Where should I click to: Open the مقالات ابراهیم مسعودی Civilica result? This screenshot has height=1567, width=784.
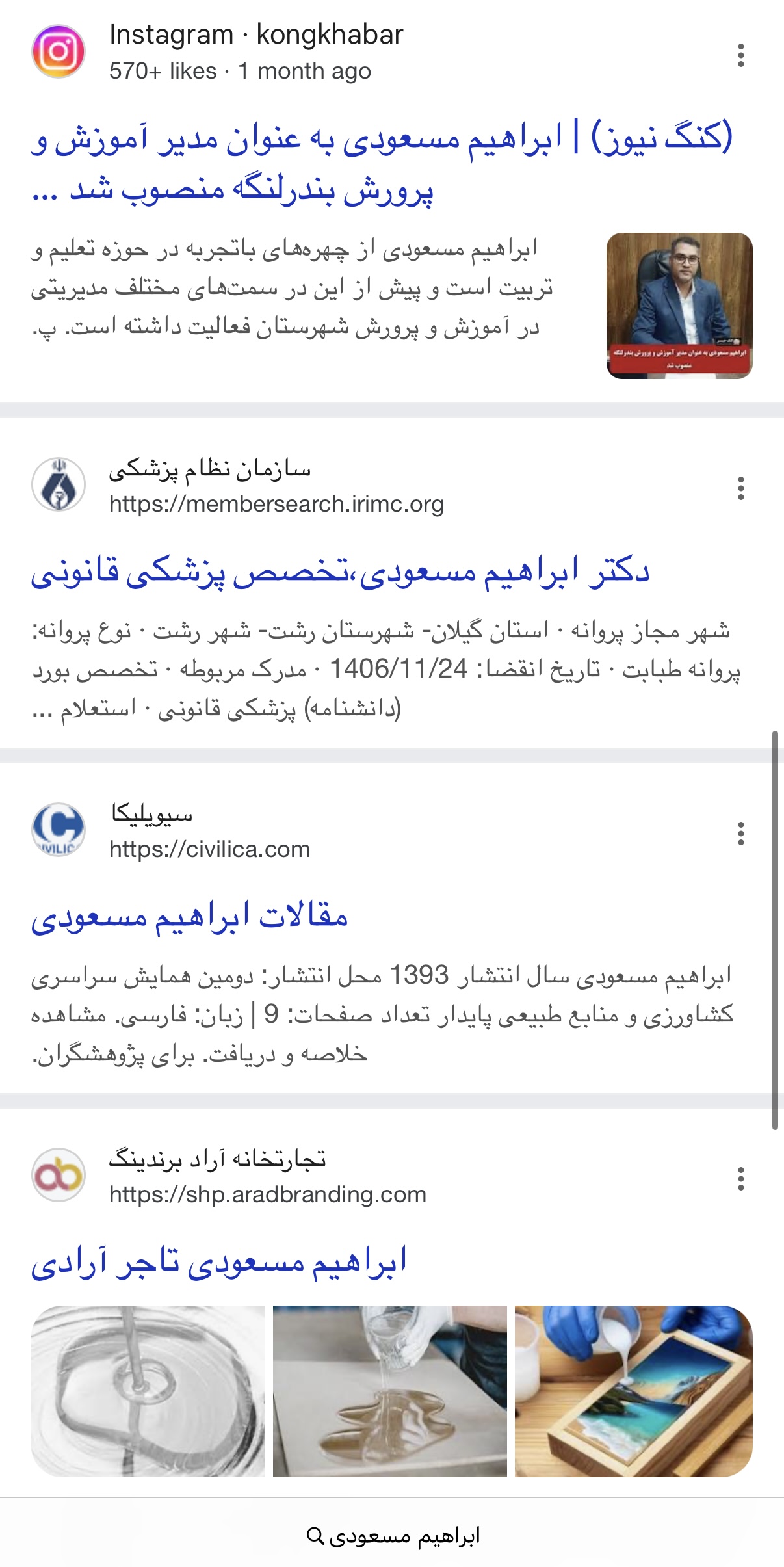point(190,917)
